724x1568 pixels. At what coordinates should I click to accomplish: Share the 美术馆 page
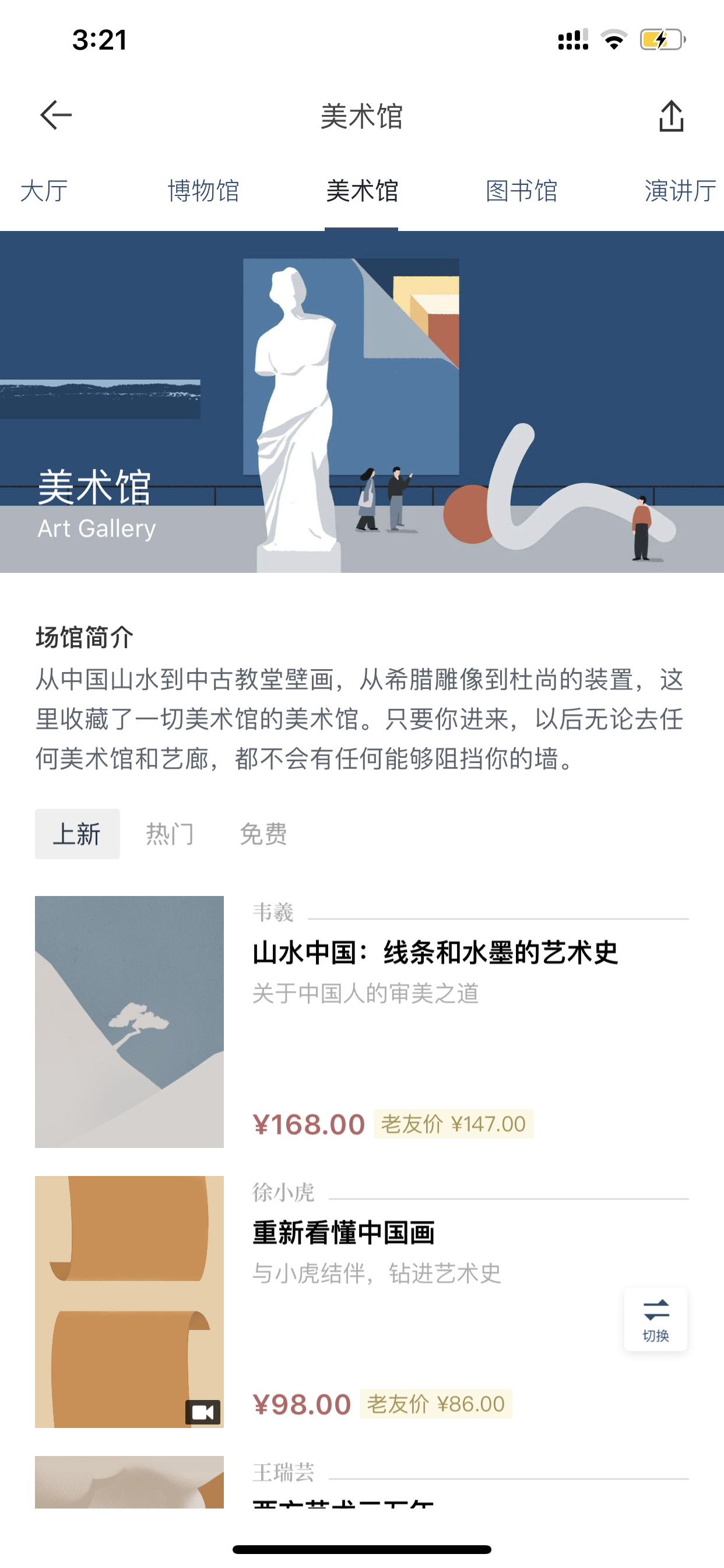(x=671, y=116)
